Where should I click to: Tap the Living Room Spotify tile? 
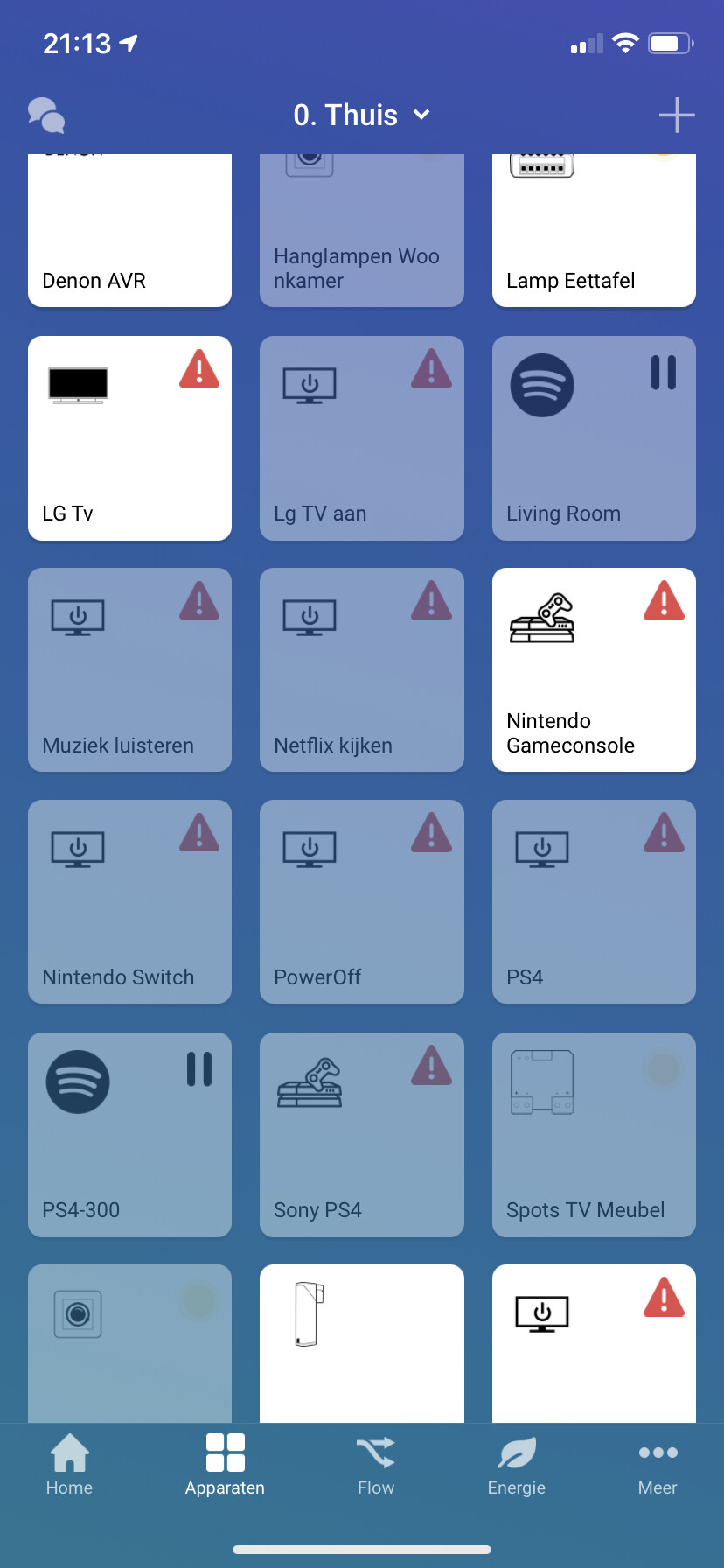coord(594,438)
